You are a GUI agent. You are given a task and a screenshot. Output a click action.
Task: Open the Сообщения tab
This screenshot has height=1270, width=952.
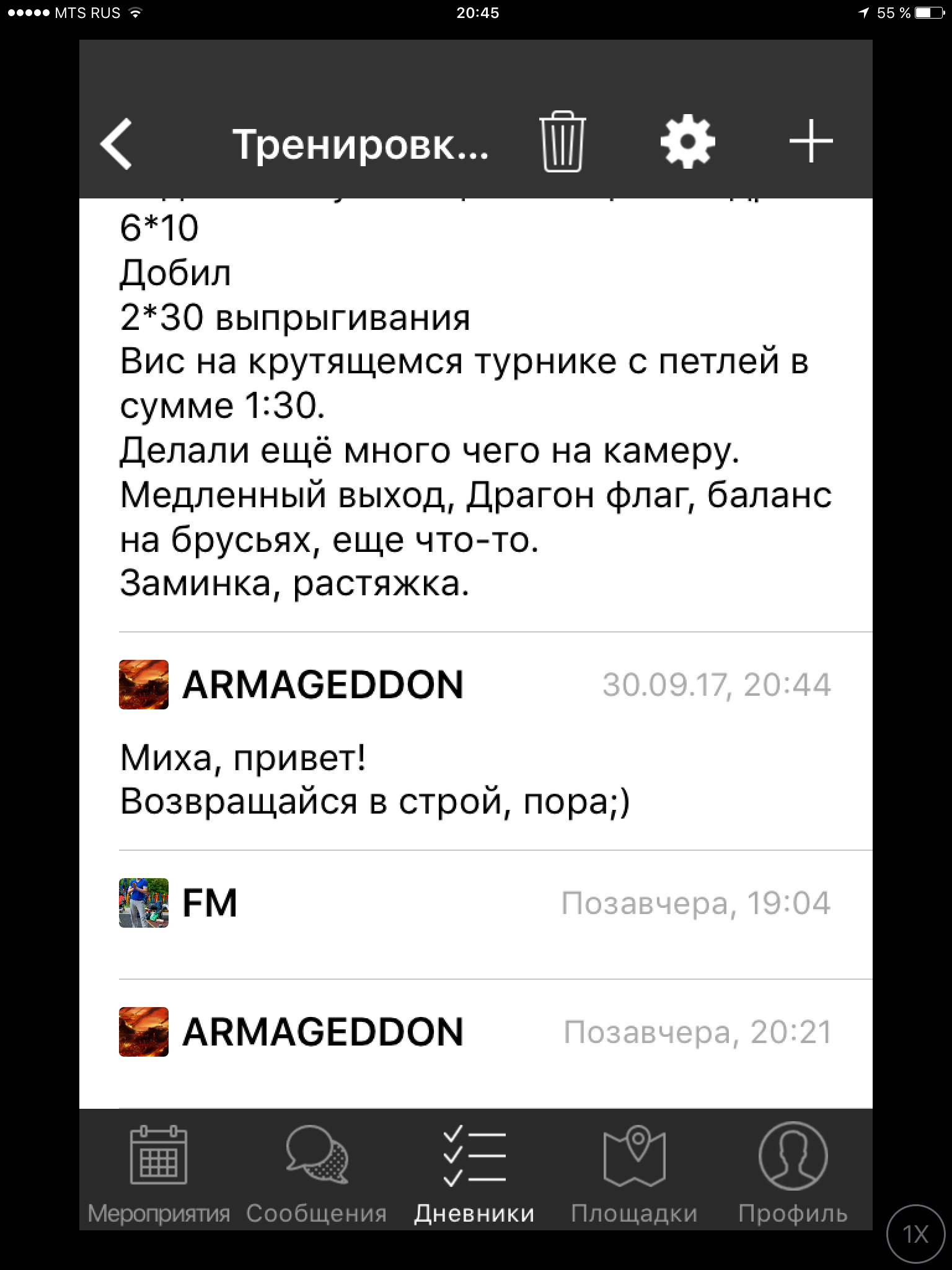point(317,1172)
